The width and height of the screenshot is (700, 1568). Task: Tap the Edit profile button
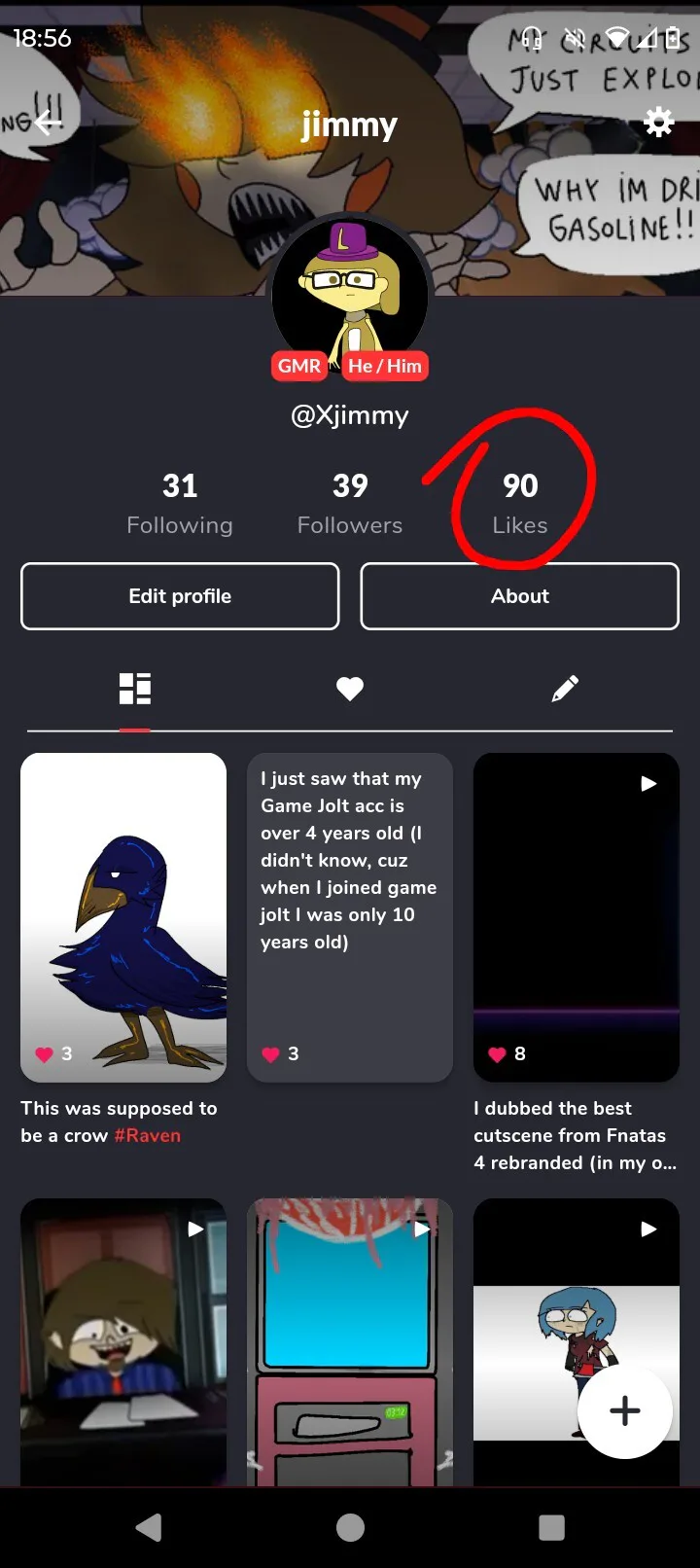[180, 596]
